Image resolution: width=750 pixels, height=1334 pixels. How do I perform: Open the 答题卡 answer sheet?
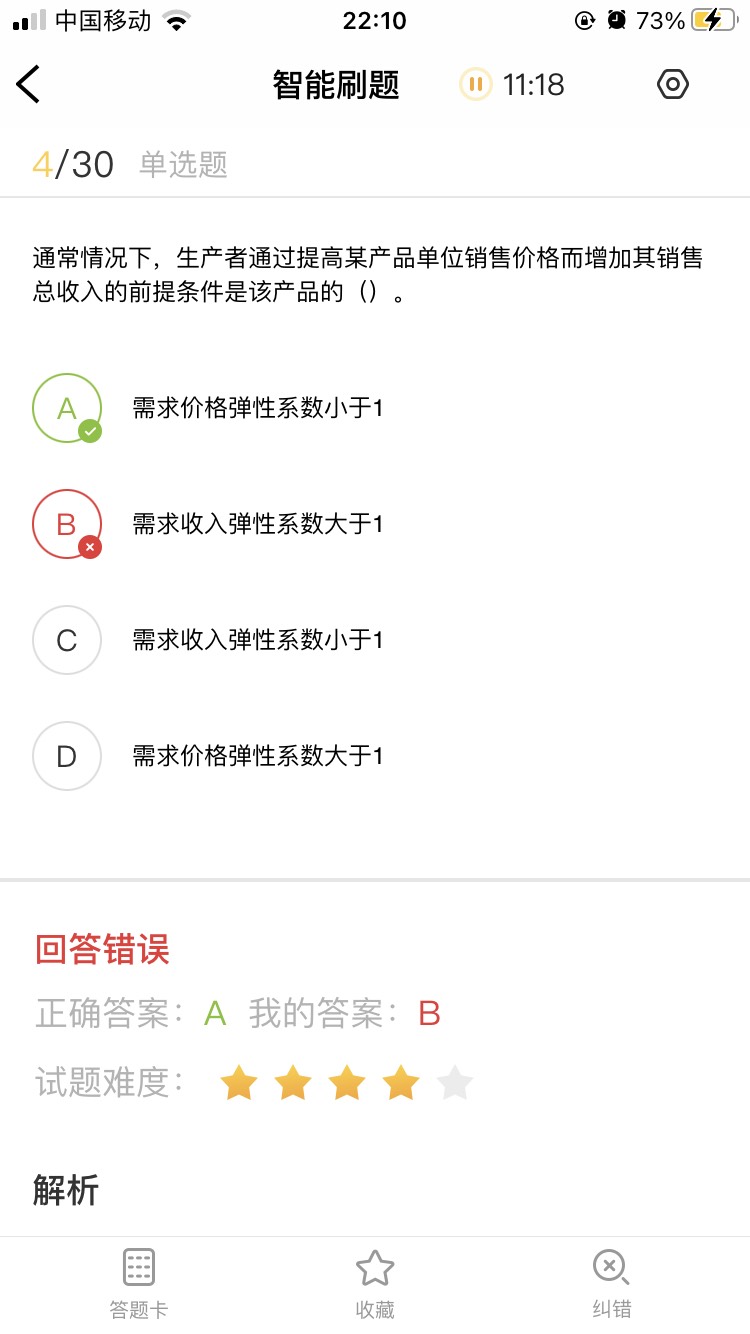(x=138, y=1284)
